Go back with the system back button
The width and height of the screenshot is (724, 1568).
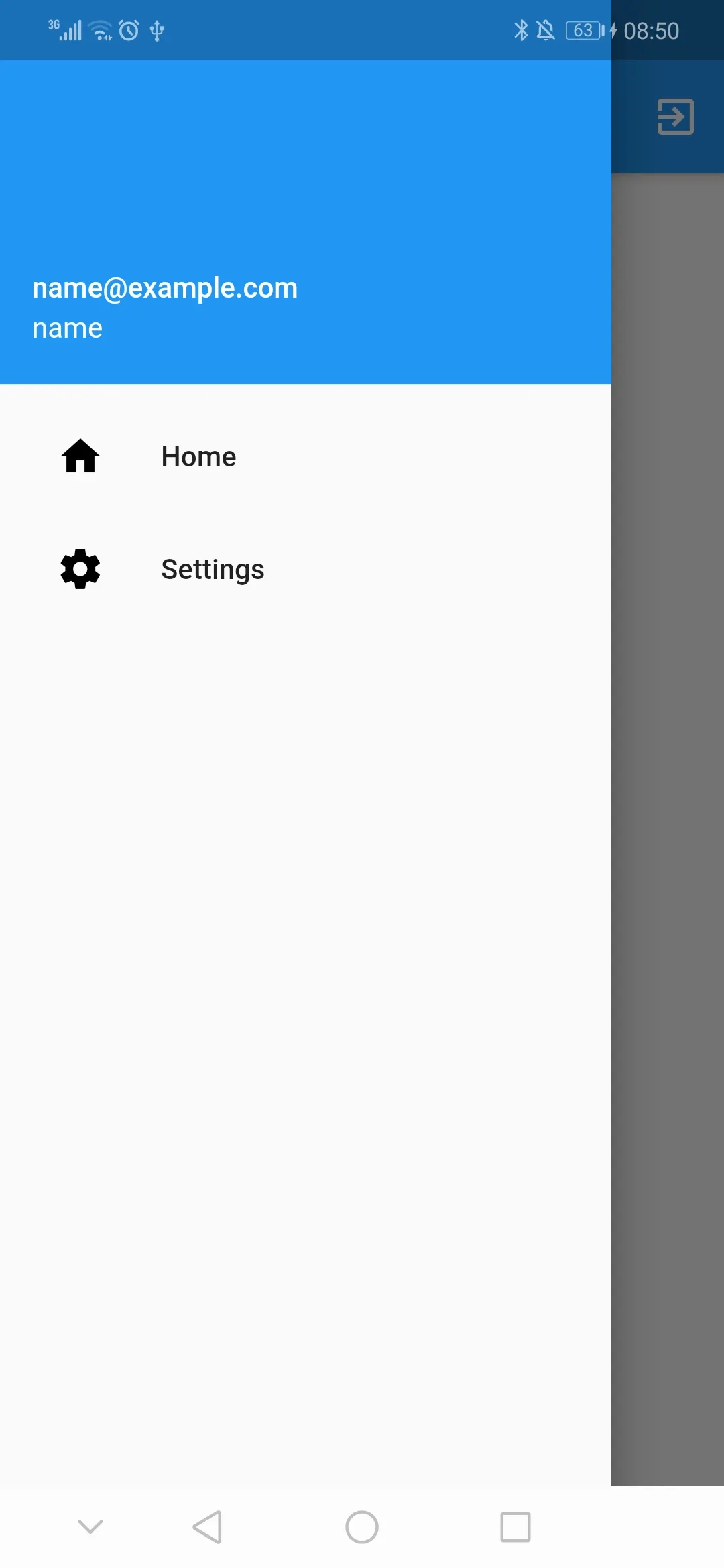tap(207, 1527)
